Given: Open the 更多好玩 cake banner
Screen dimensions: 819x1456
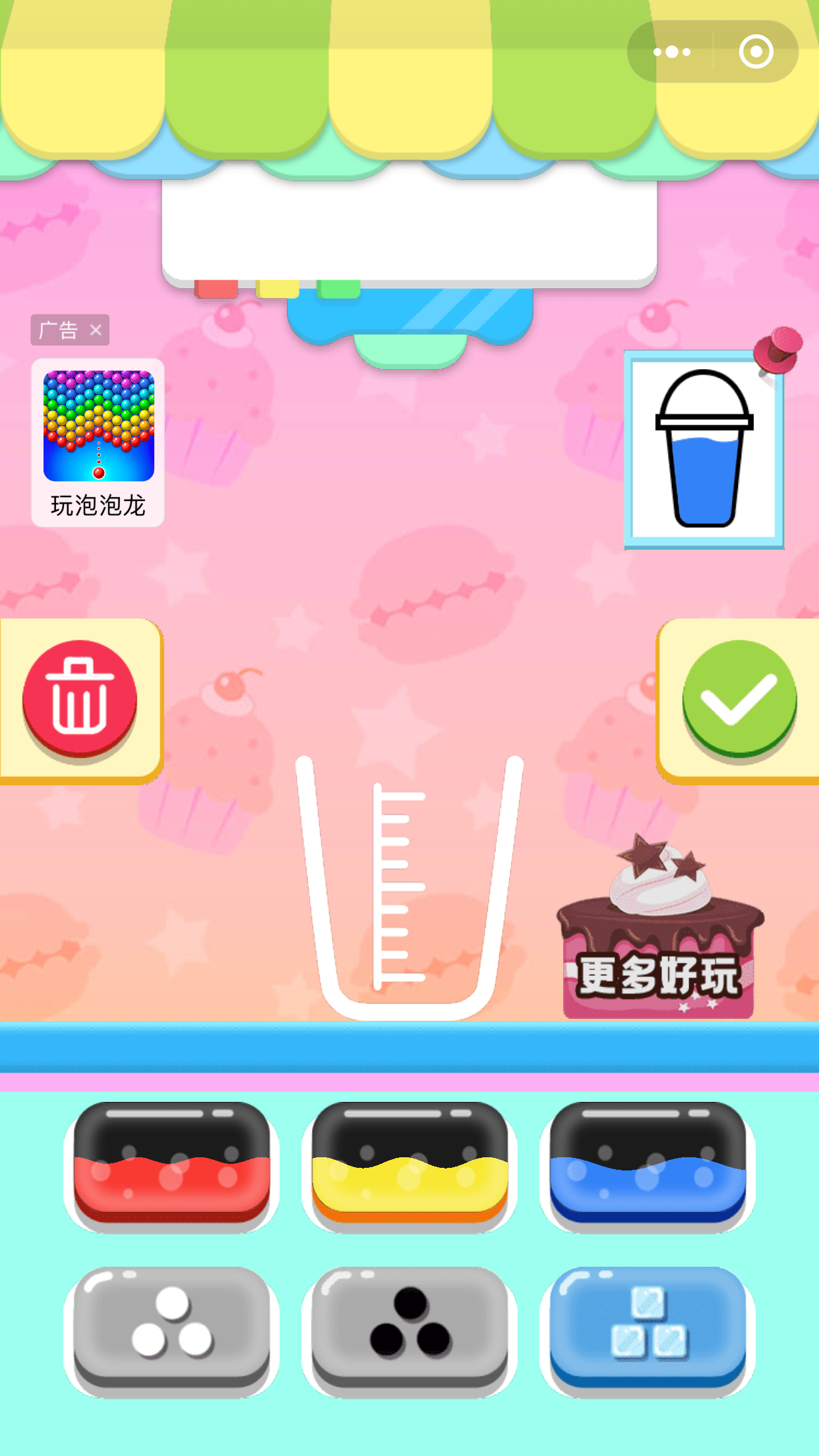Looking at the screenshot, I should click(x=659, y=936).
